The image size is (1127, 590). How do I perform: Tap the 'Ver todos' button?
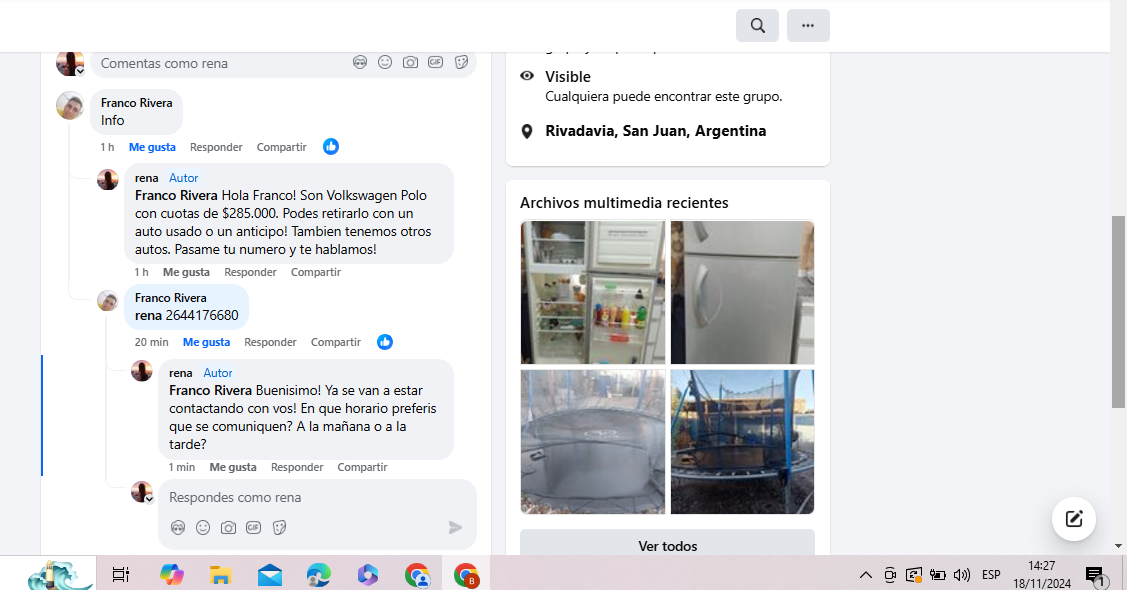point(667,546)
